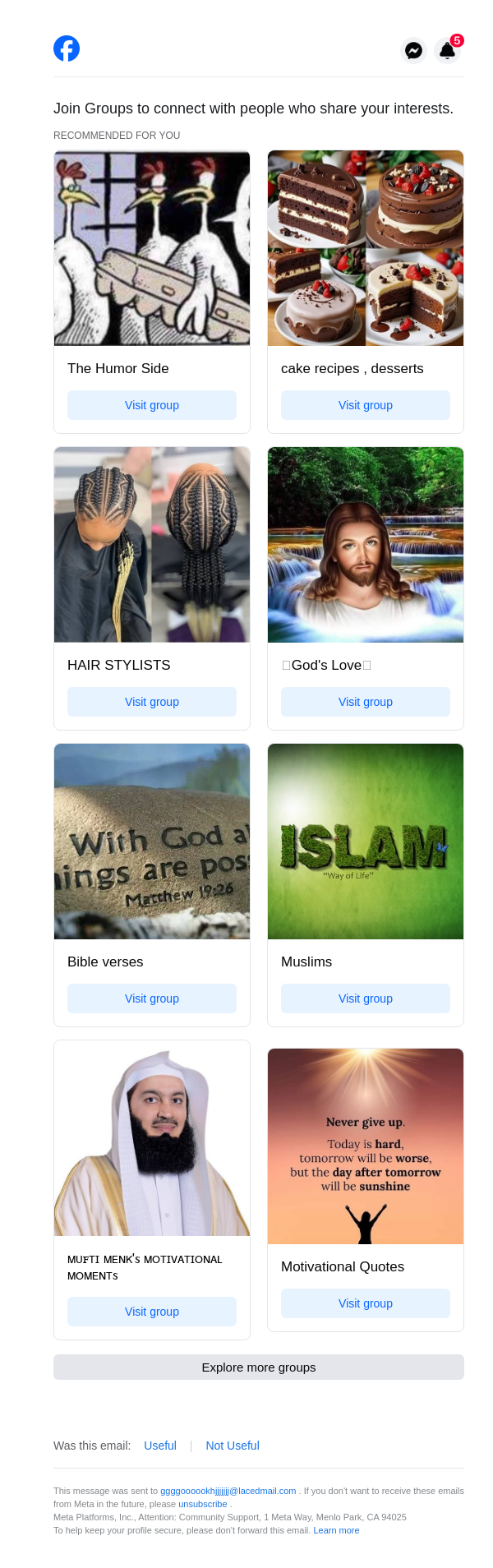Viewport: 493px width, 1568px height.
Task: Open the Messenger icon
Action: tap(413, 50)
